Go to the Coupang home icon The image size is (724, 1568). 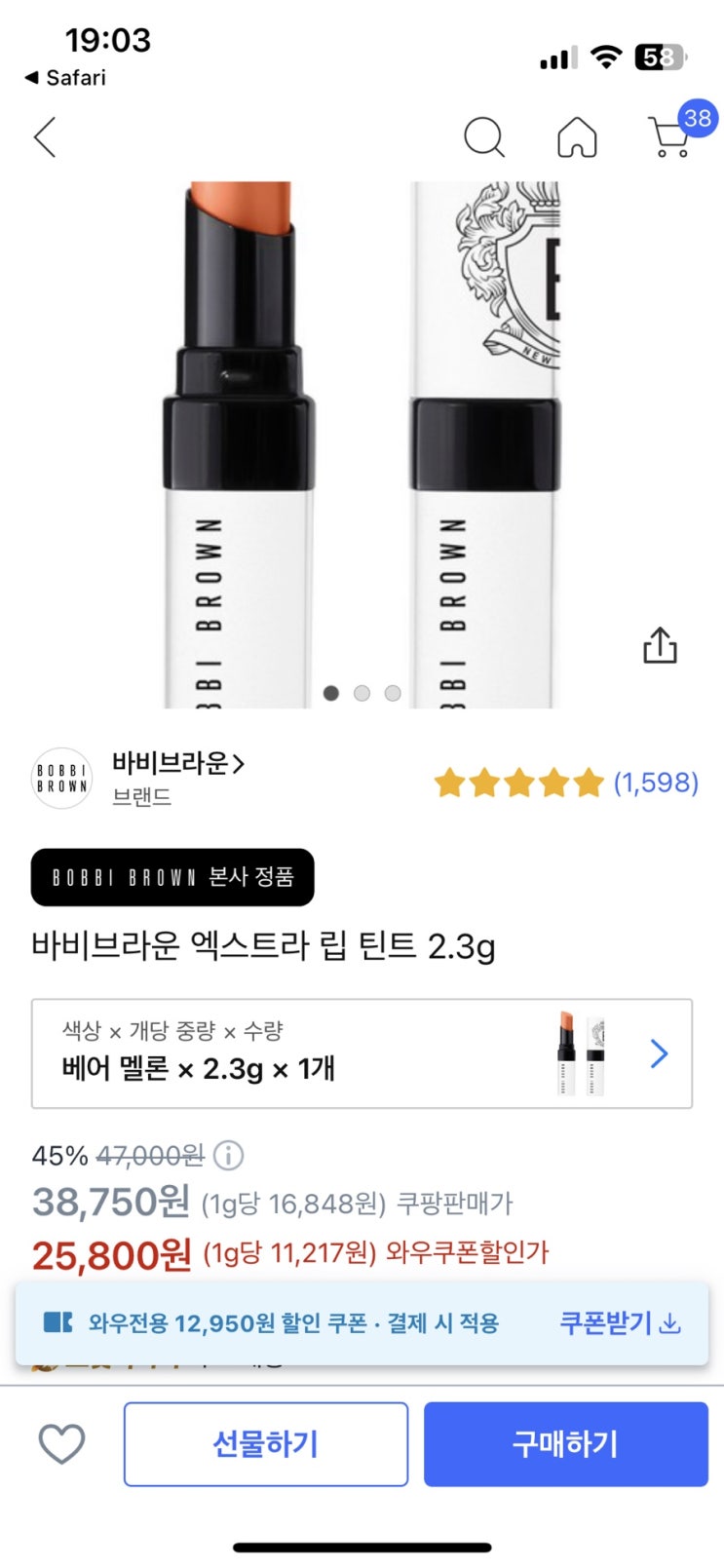pos(577,137)
